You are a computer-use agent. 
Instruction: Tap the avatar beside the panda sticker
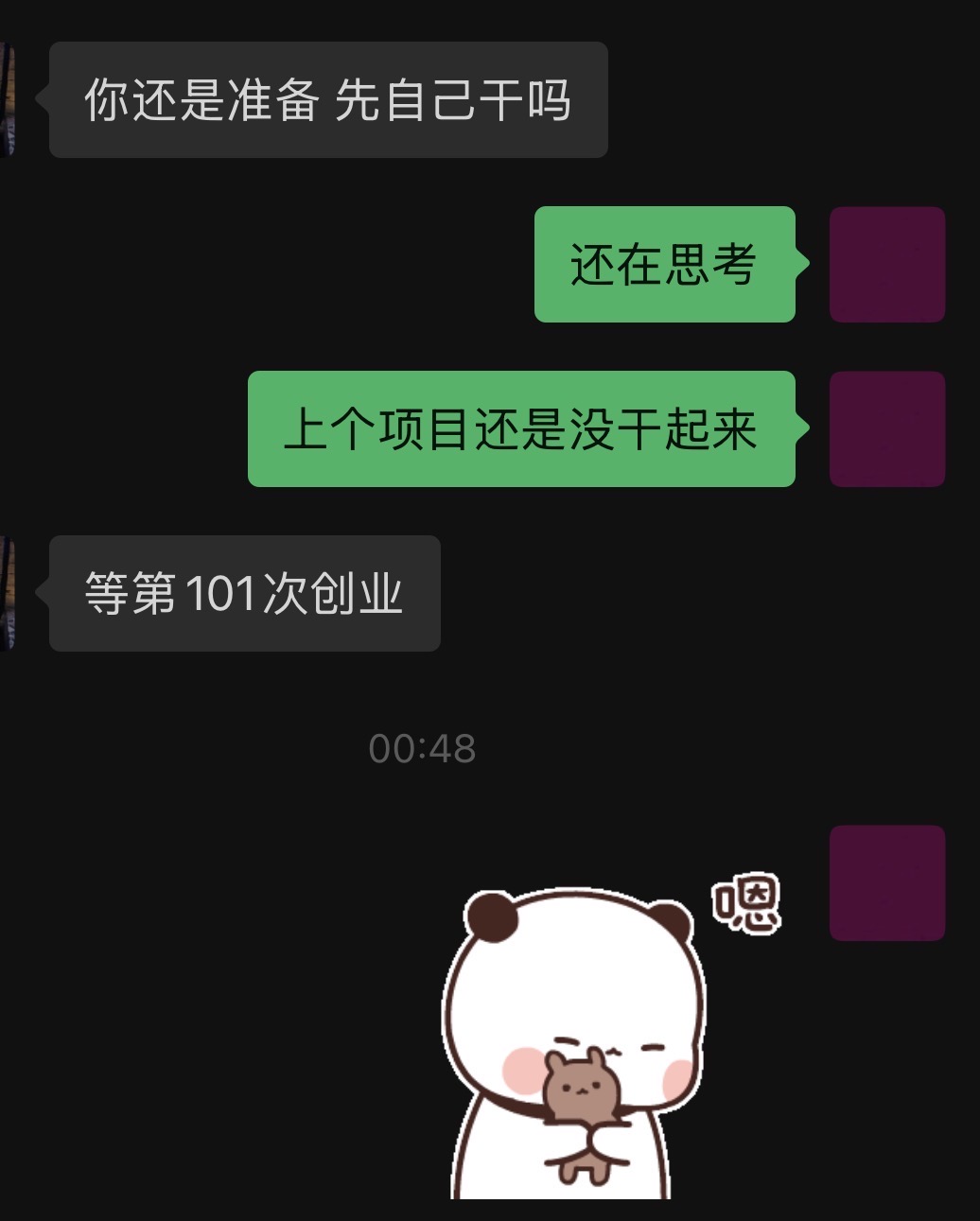(x=887, y=883)
